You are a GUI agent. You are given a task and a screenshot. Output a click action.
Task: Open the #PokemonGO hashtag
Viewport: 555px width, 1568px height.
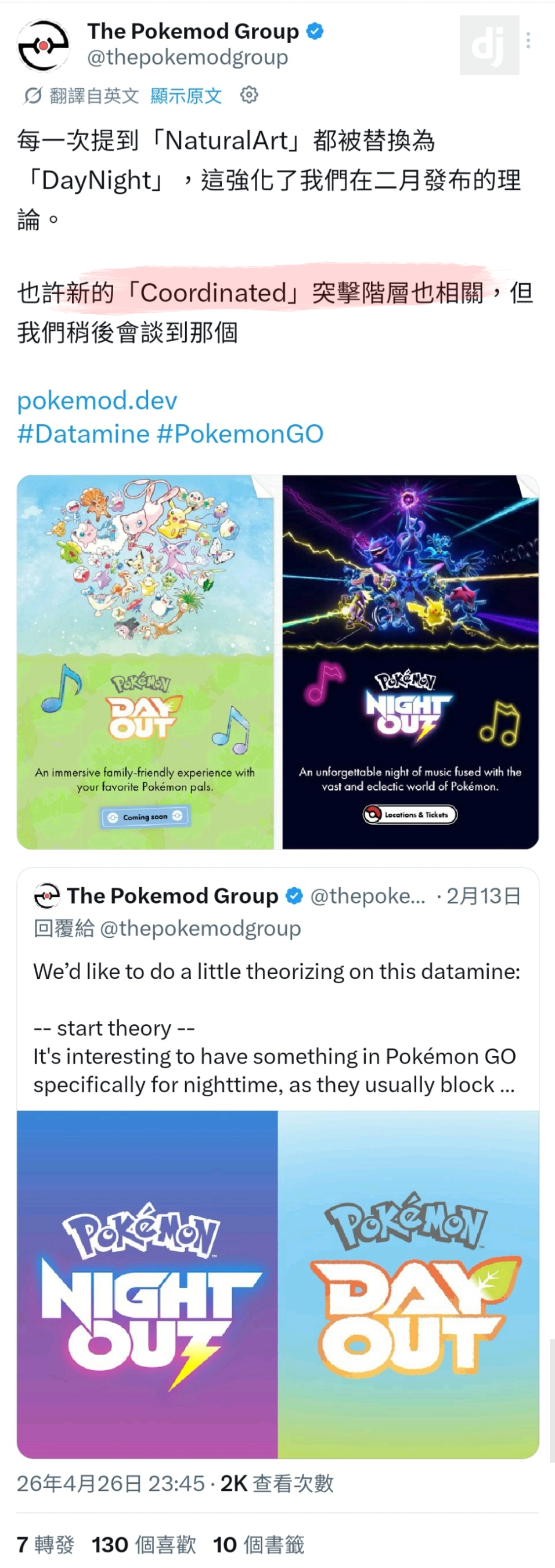tap(240, 434)
